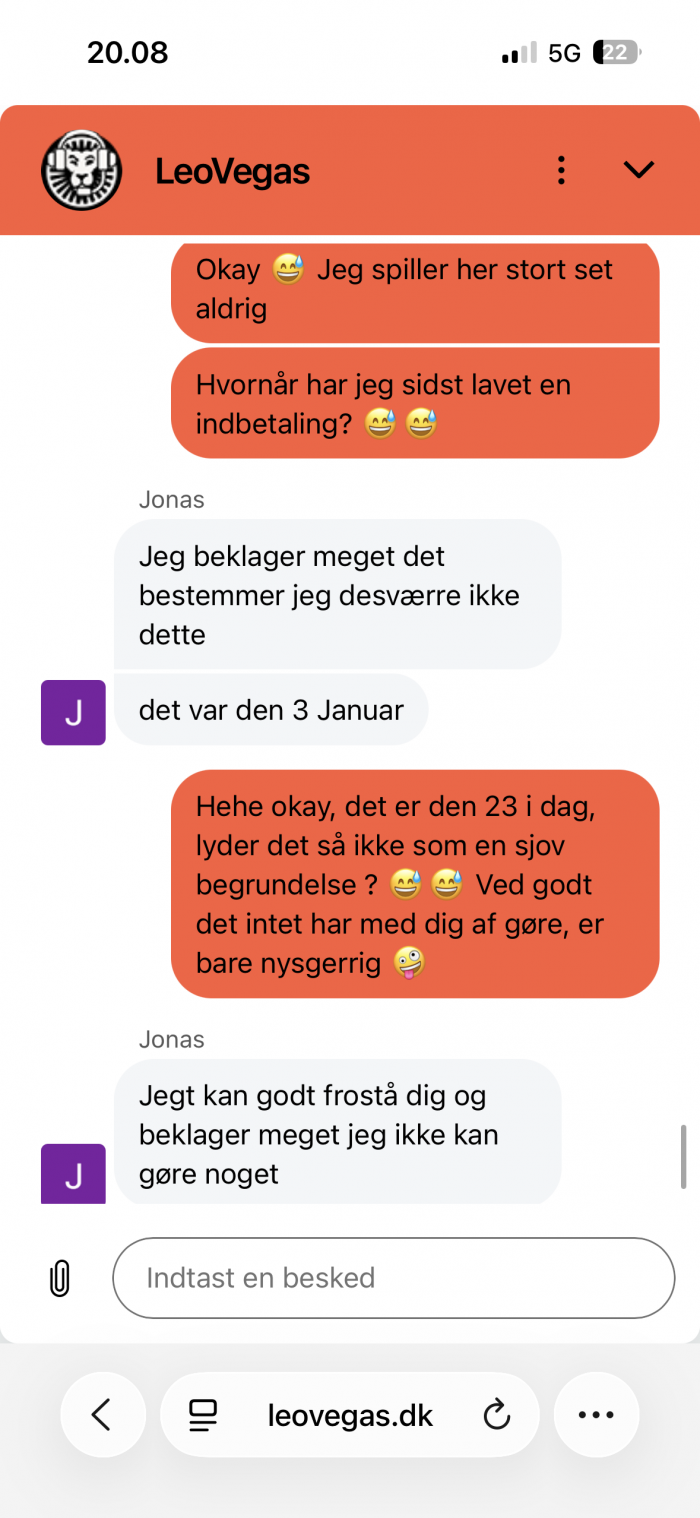Tap the leovegas.dk address bar
The image size is (700, 1518).
350,1415
